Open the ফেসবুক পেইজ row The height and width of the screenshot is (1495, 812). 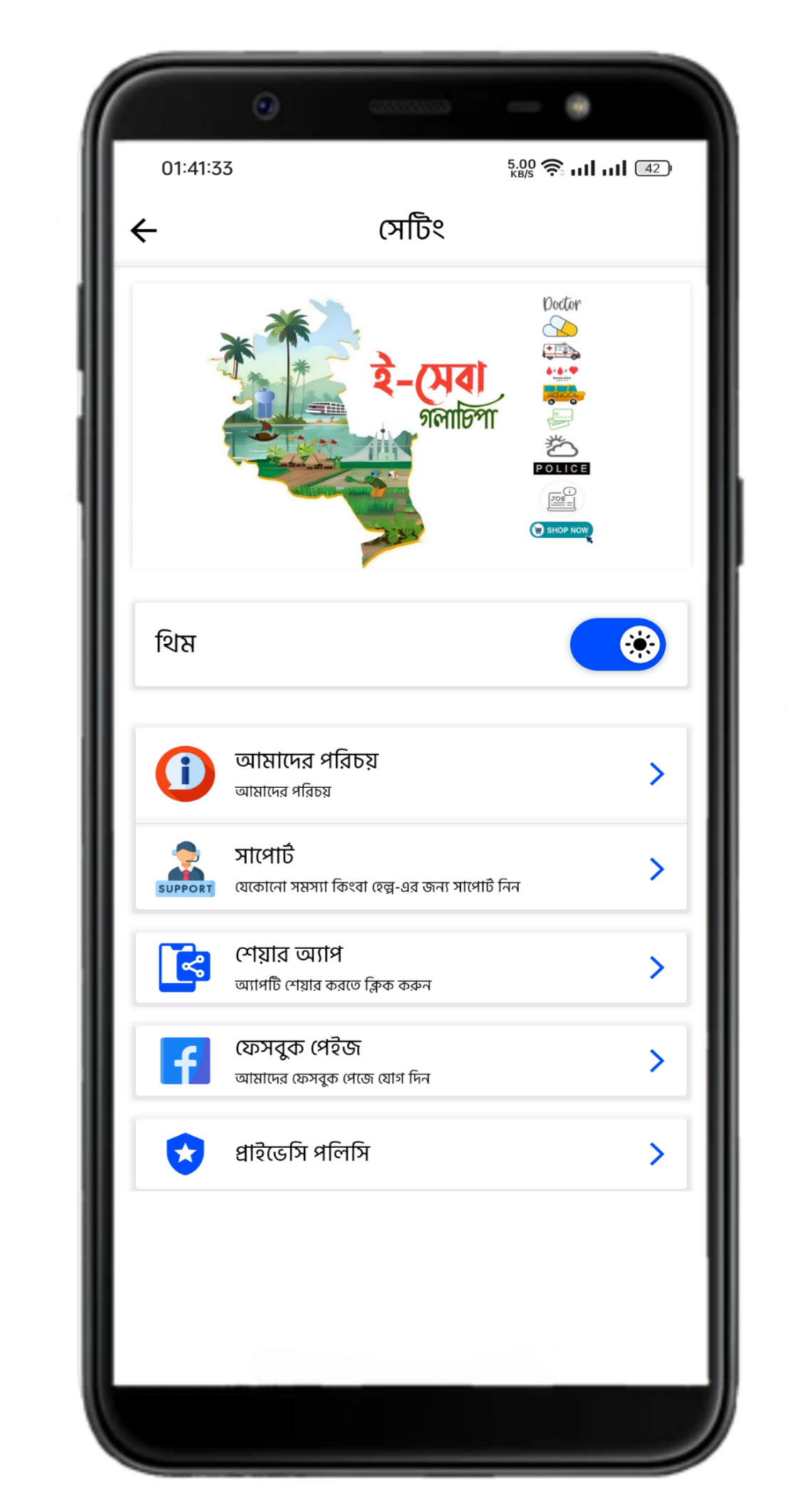pyautogui.click(x=410, y=1060)
